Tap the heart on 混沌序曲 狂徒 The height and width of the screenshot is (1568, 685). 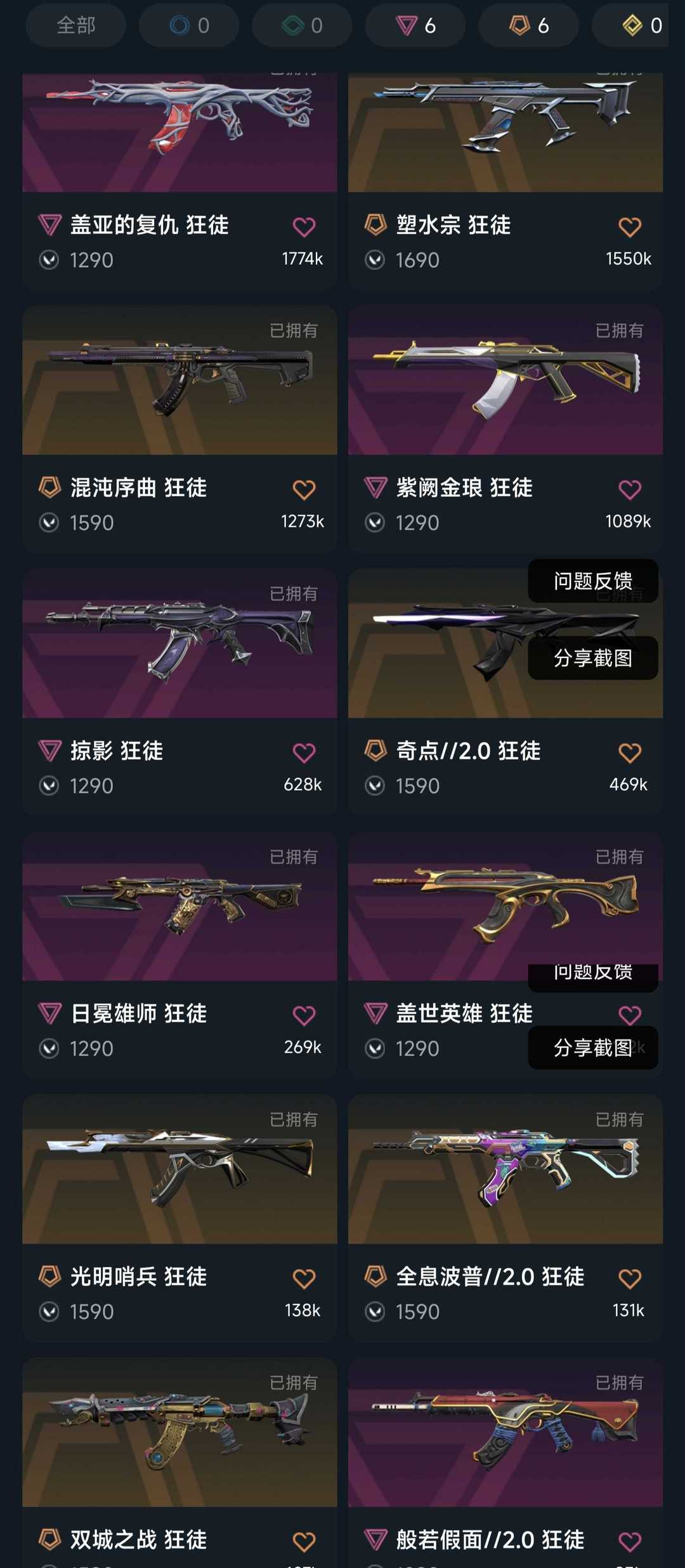pos(304,489)
